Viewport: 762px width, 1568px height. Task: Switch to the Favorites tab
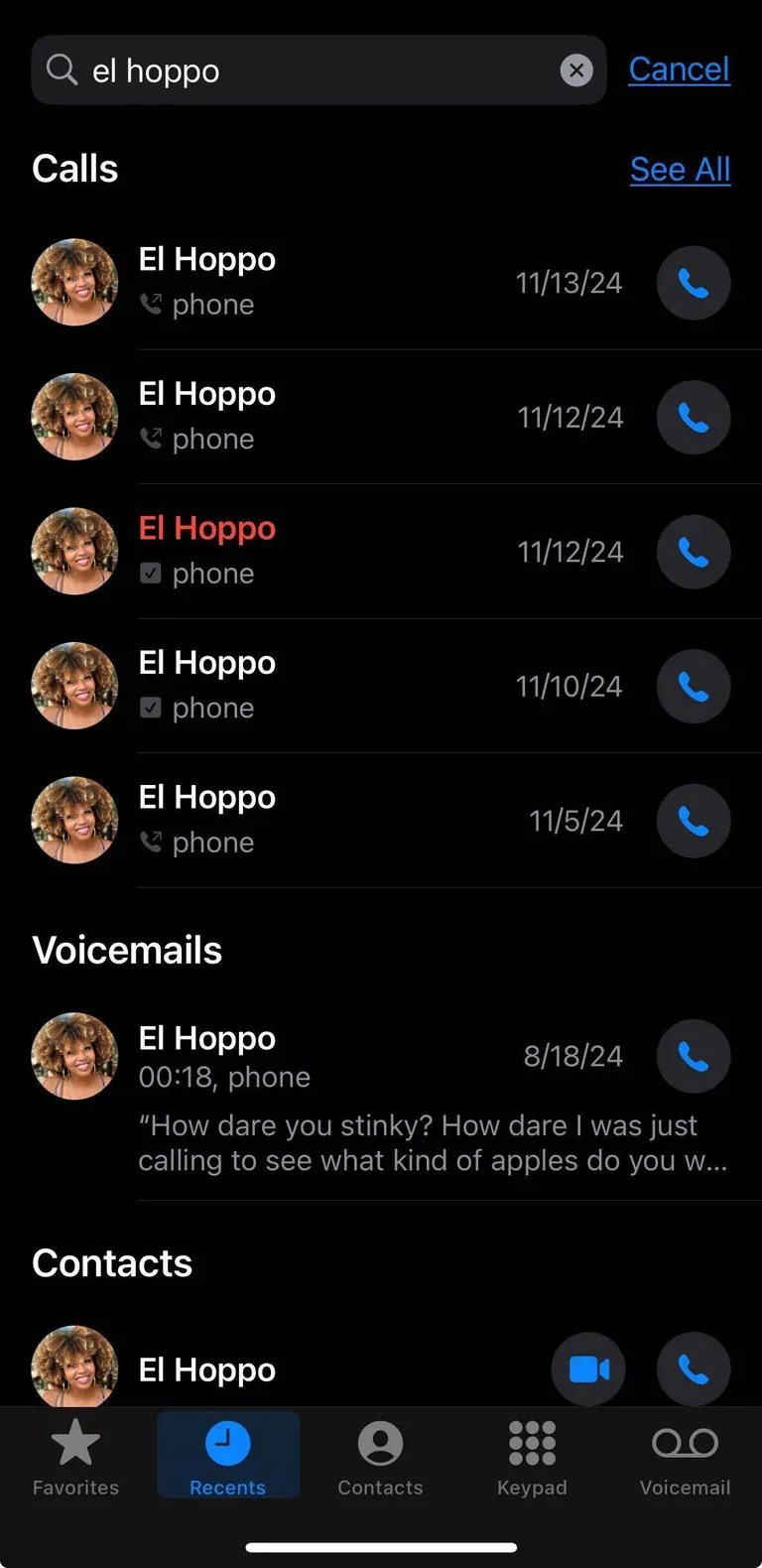click(x=75, y=1457)
